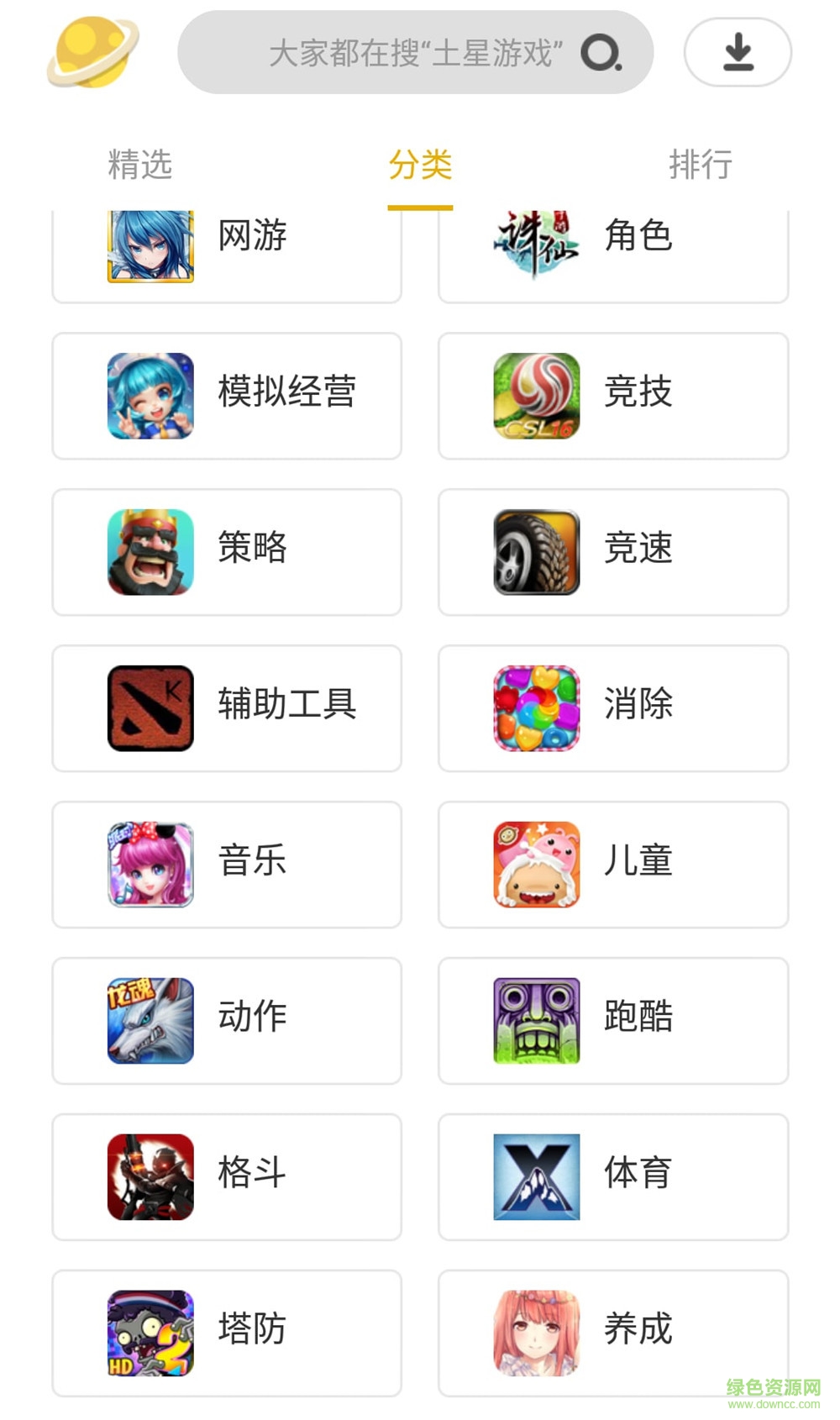Open the search box for 土星游戏
This screenshot has width=840, height=1420.
415,53
